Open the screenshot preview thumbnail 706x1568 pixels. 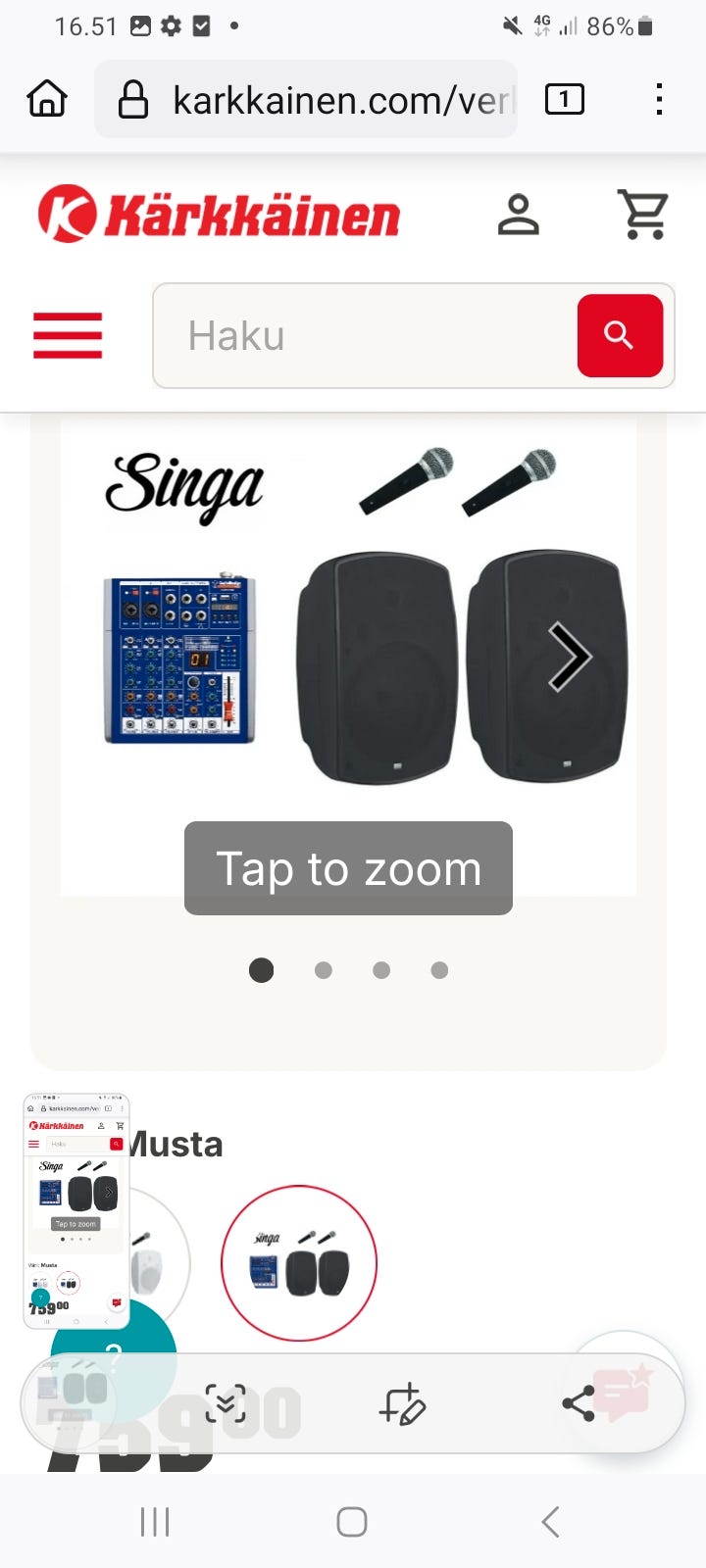pyautogui.click(x=76, y=1210)
